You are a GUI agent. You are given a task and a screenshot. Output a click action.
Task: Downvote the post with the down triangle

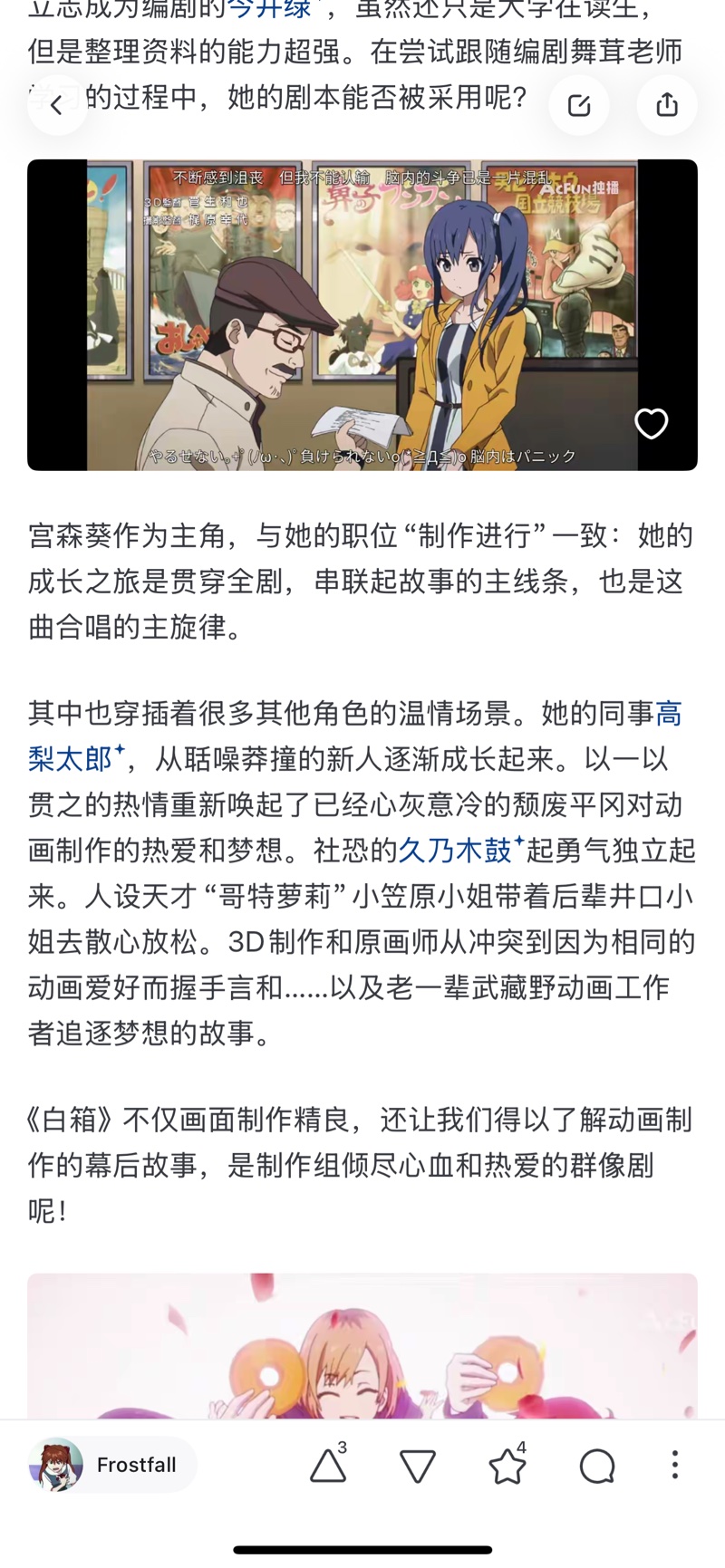tap(418, 1465)
